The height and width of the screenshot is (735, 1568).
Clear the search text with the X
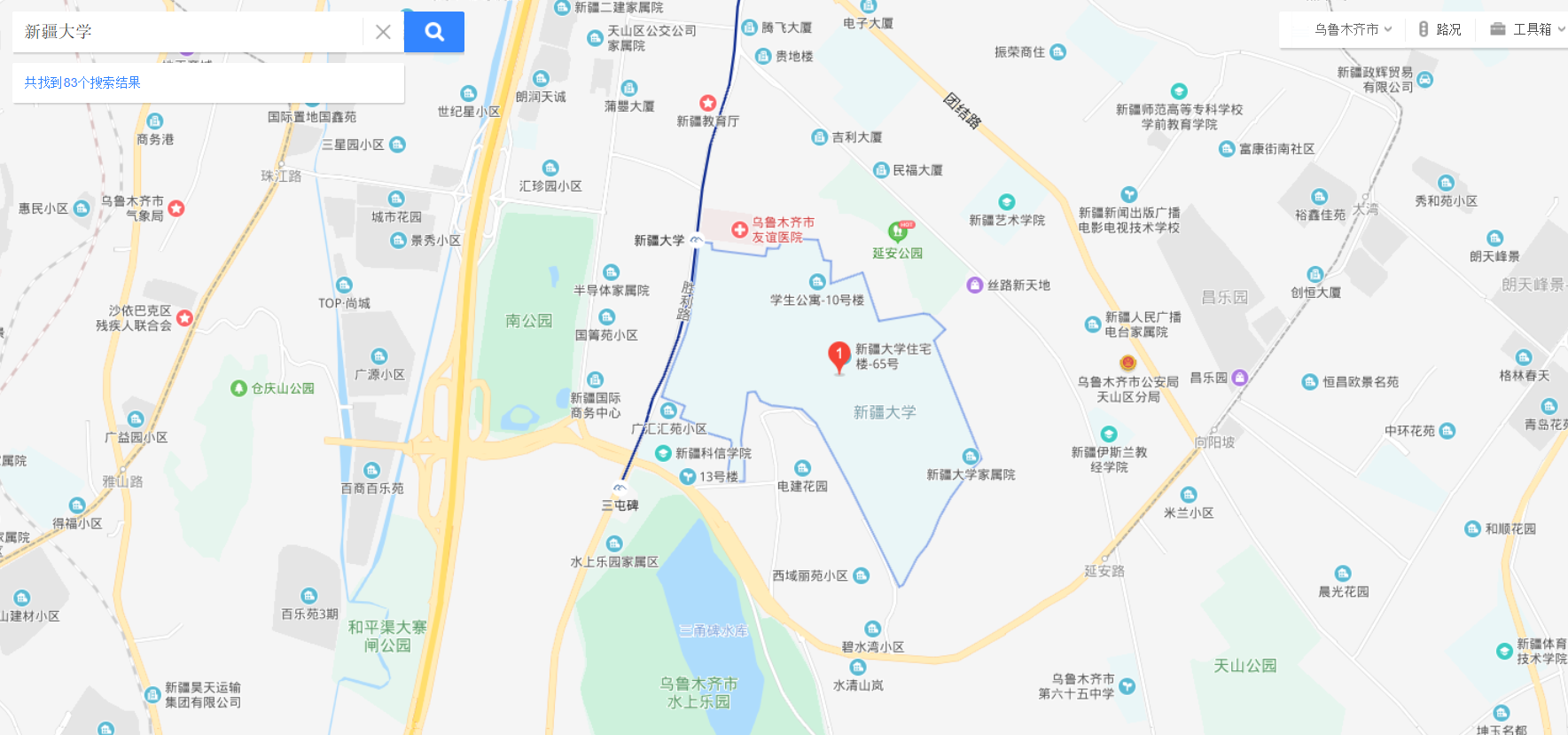tap(383, 32)
